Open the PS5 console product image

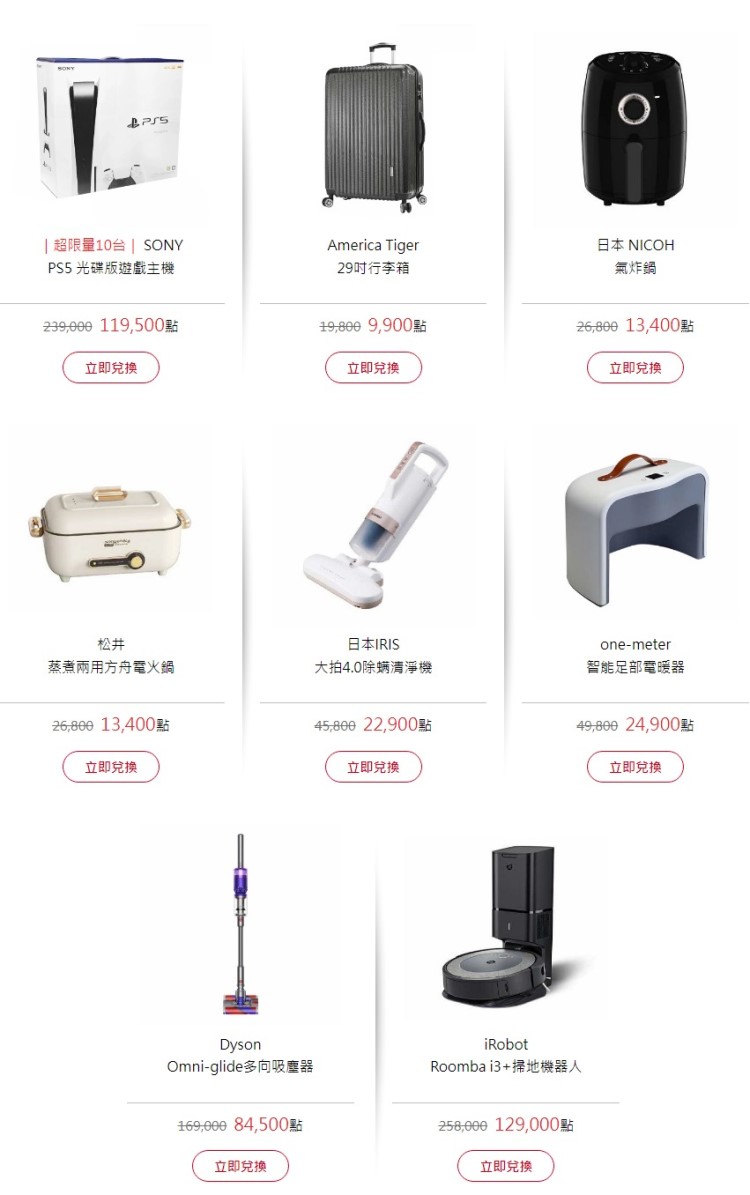111,127
